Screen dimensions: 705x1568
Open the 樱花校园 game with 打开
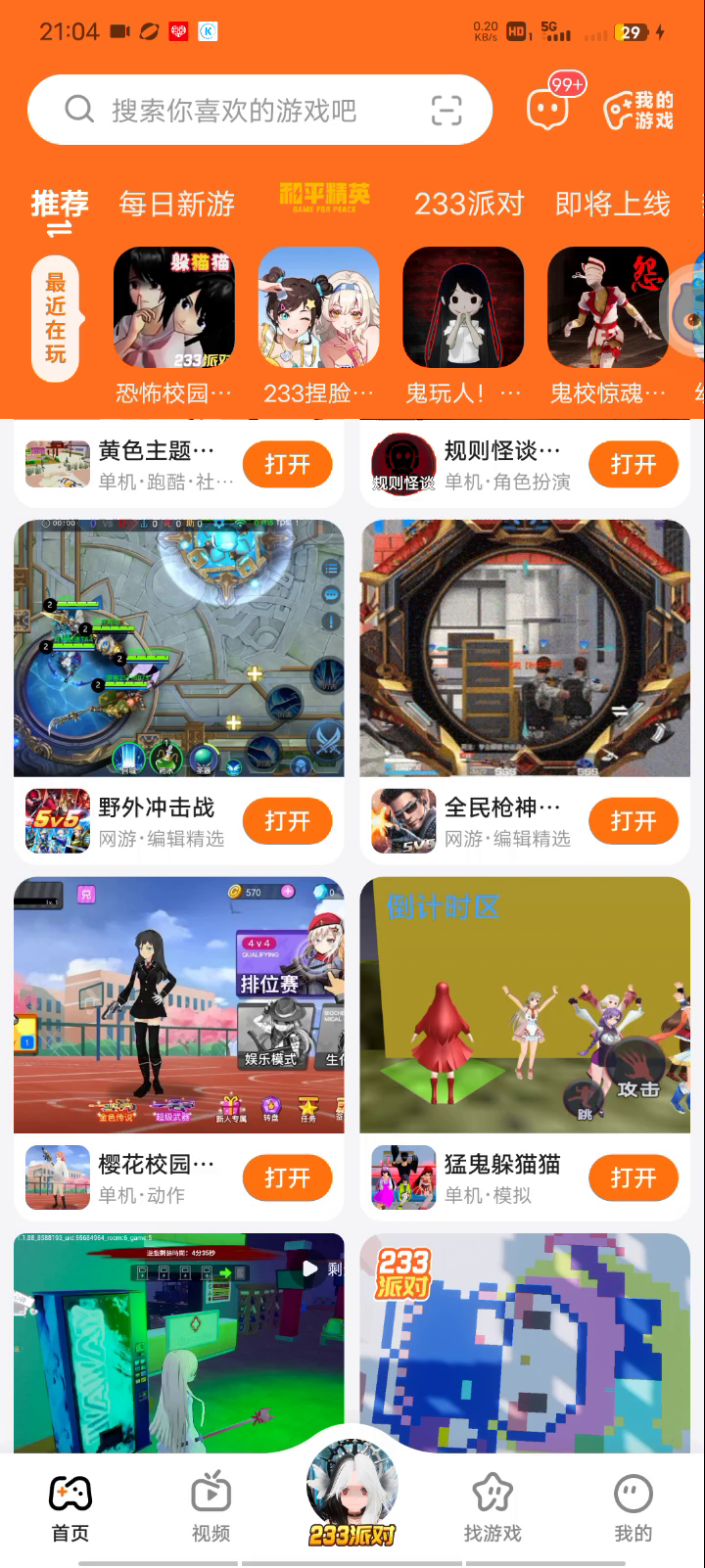287,1177
